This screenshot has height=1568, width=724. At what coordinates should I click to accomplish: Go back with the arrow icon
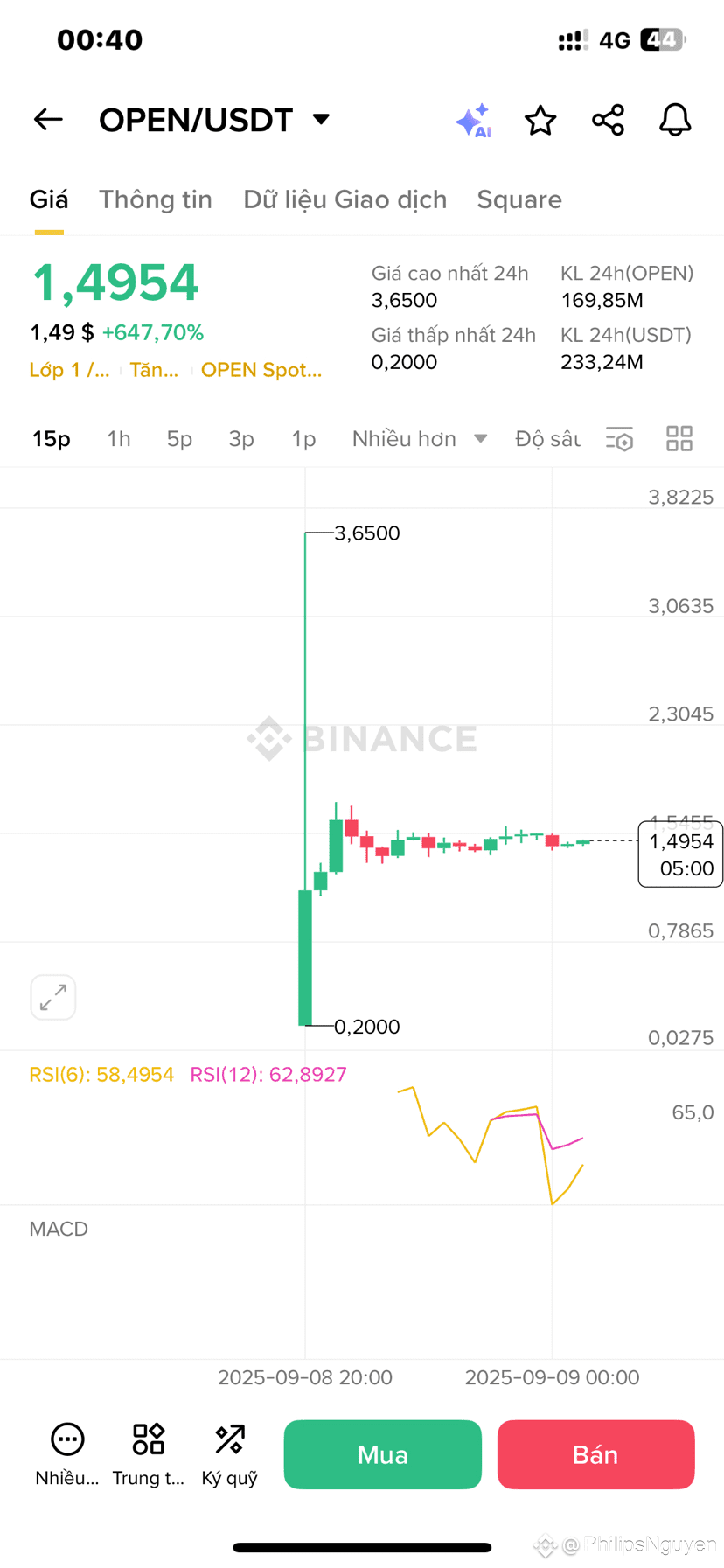pos(48,119)
